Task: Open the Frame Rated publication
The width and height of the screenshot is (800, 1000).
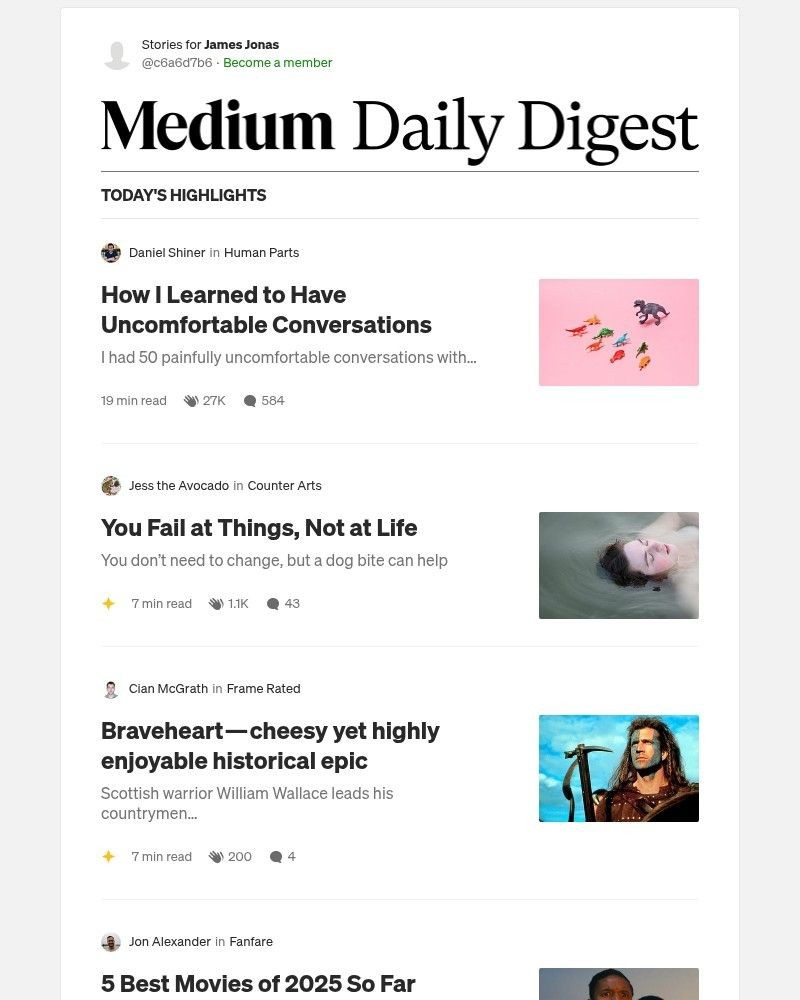Action: (263, 689)
